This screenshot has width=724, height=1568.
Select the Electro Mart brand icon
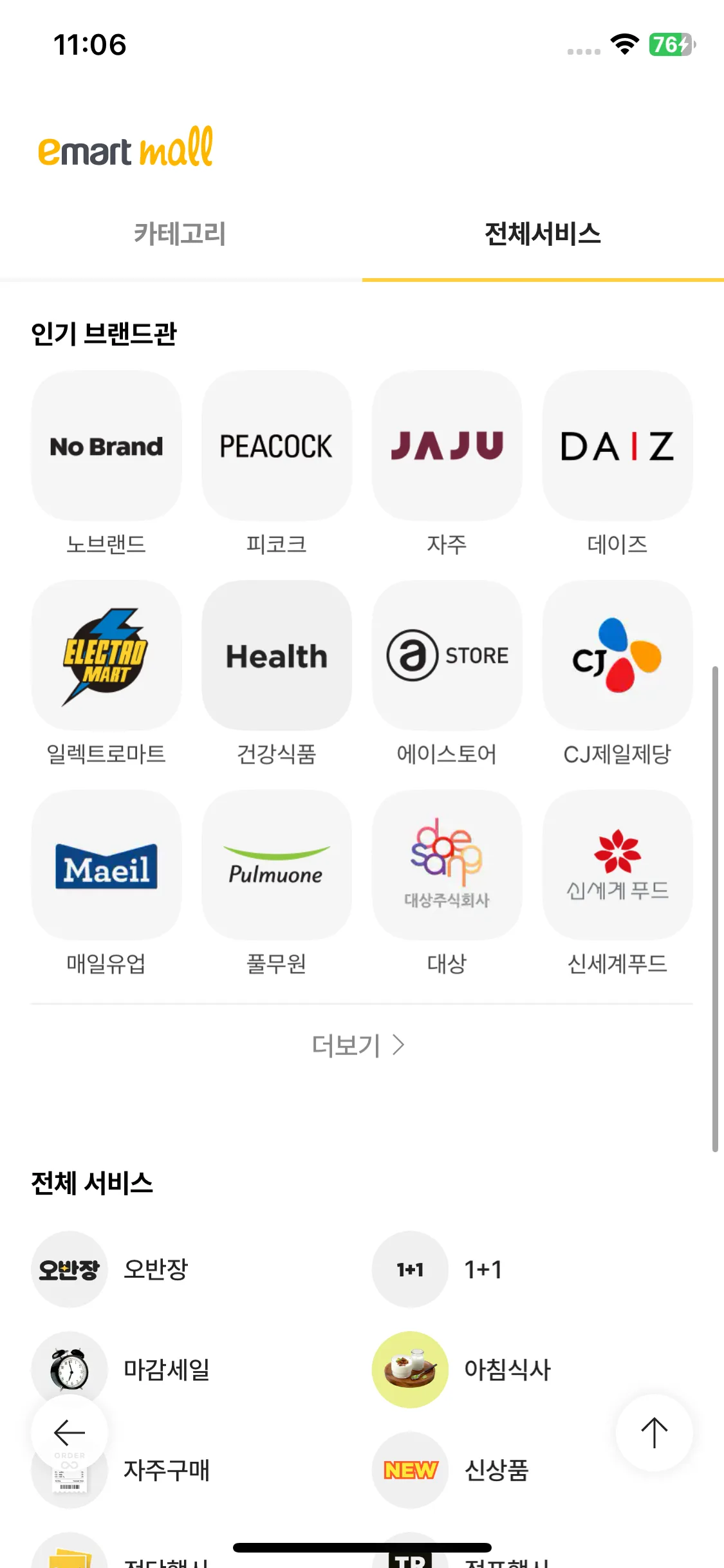[106, 655]
